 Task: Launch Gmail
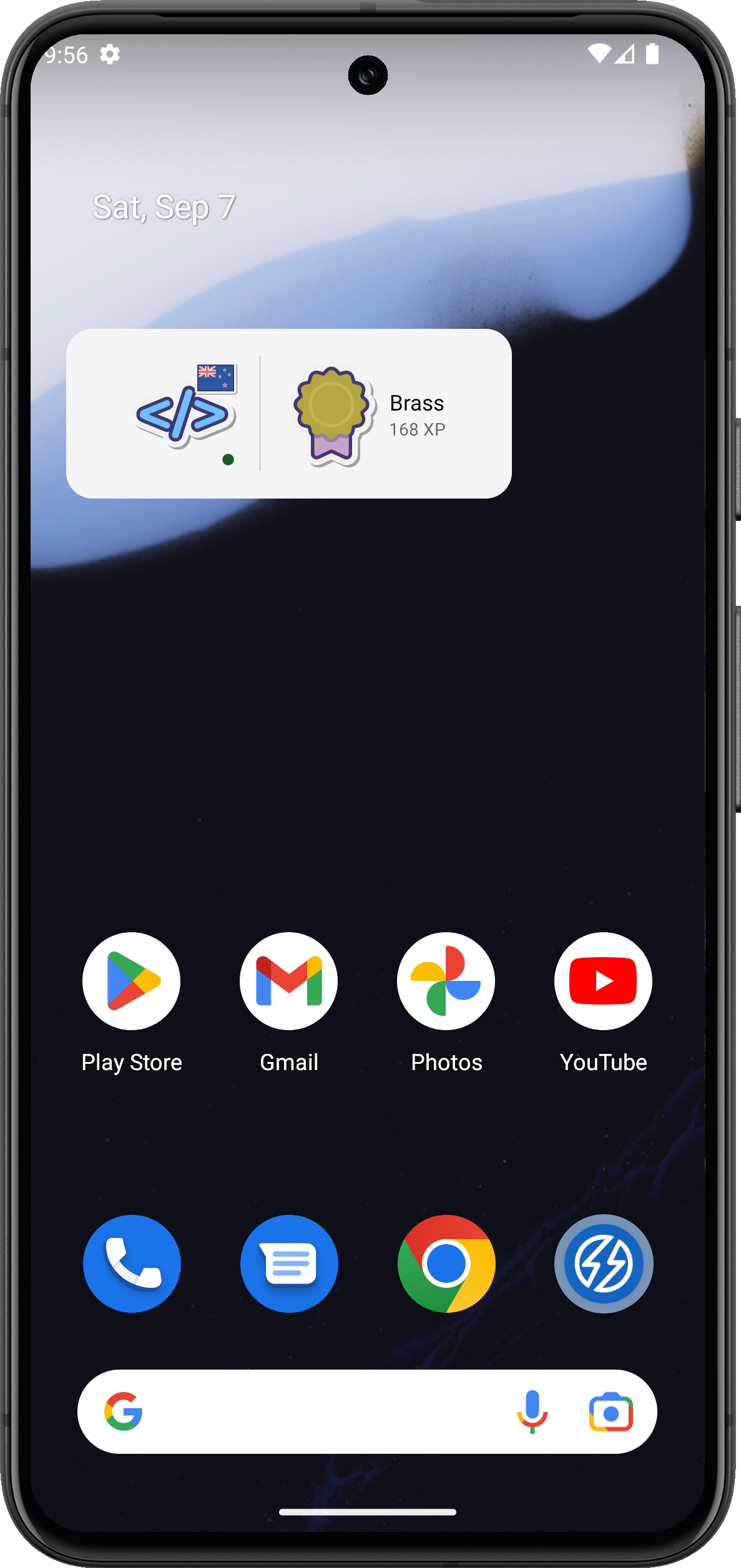coord(289,981)
